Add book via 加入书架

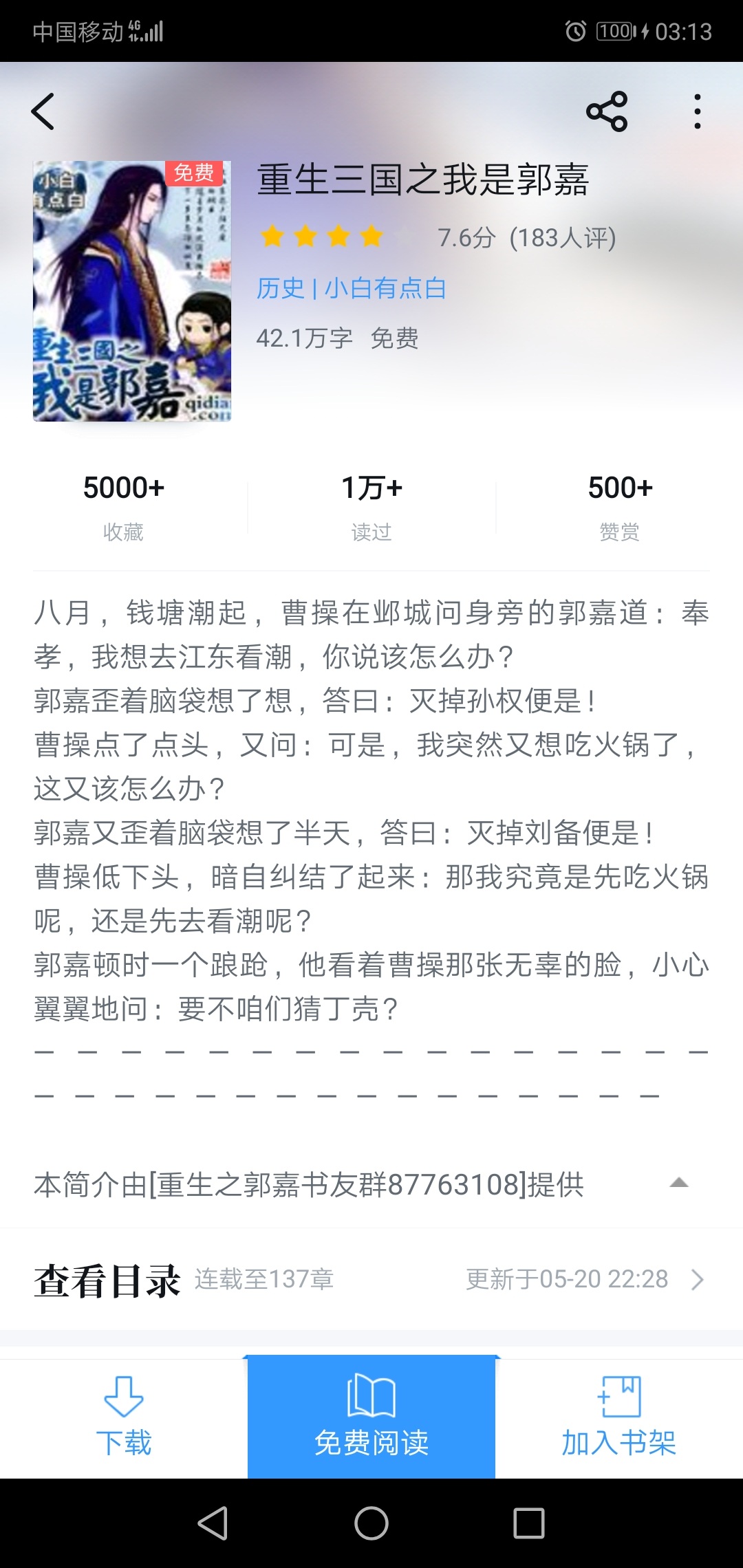(x=619, y=1417)
